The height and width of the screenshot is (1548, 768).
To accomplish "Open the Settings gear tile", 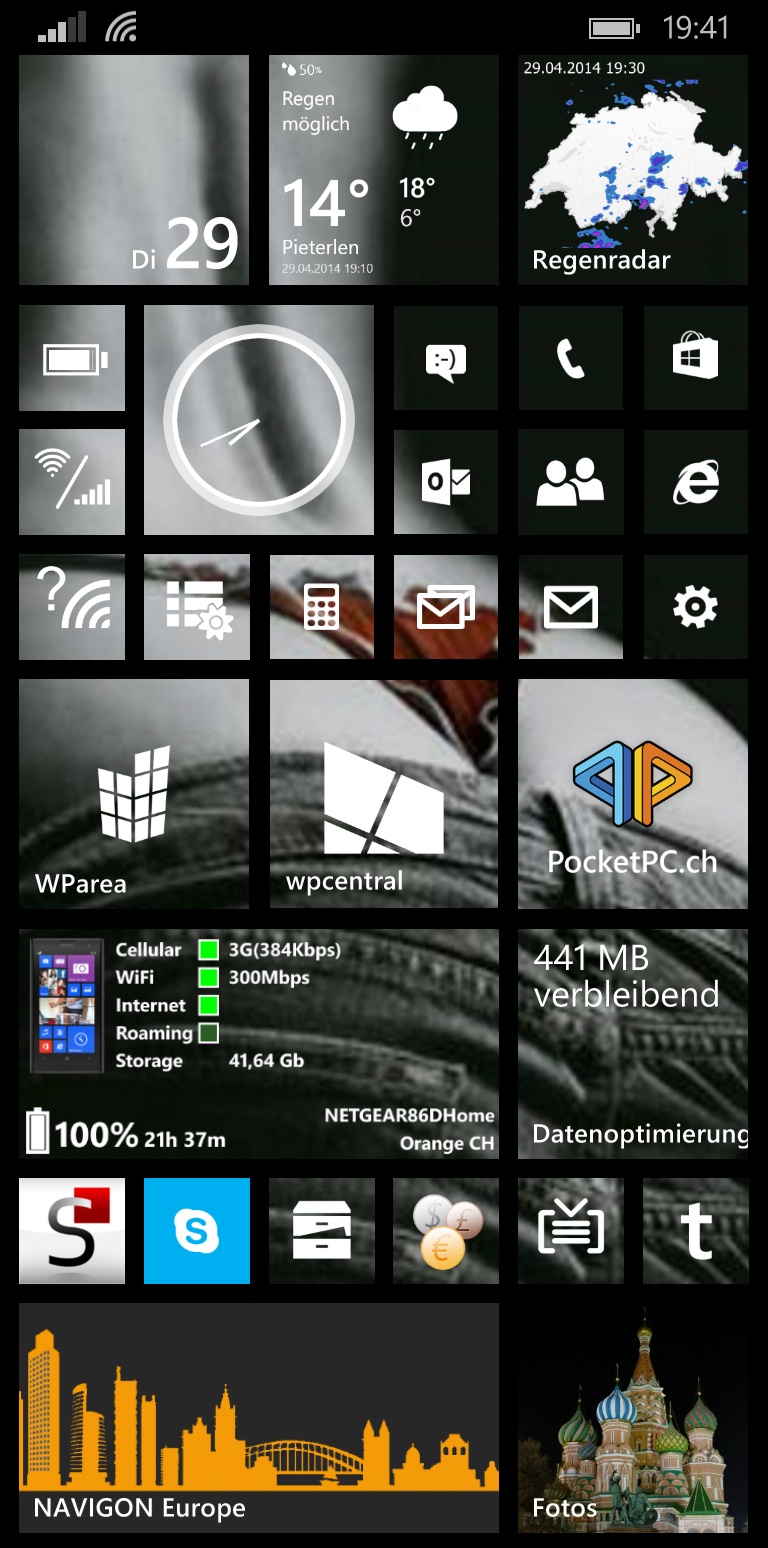I will click(x=695, y=607).
